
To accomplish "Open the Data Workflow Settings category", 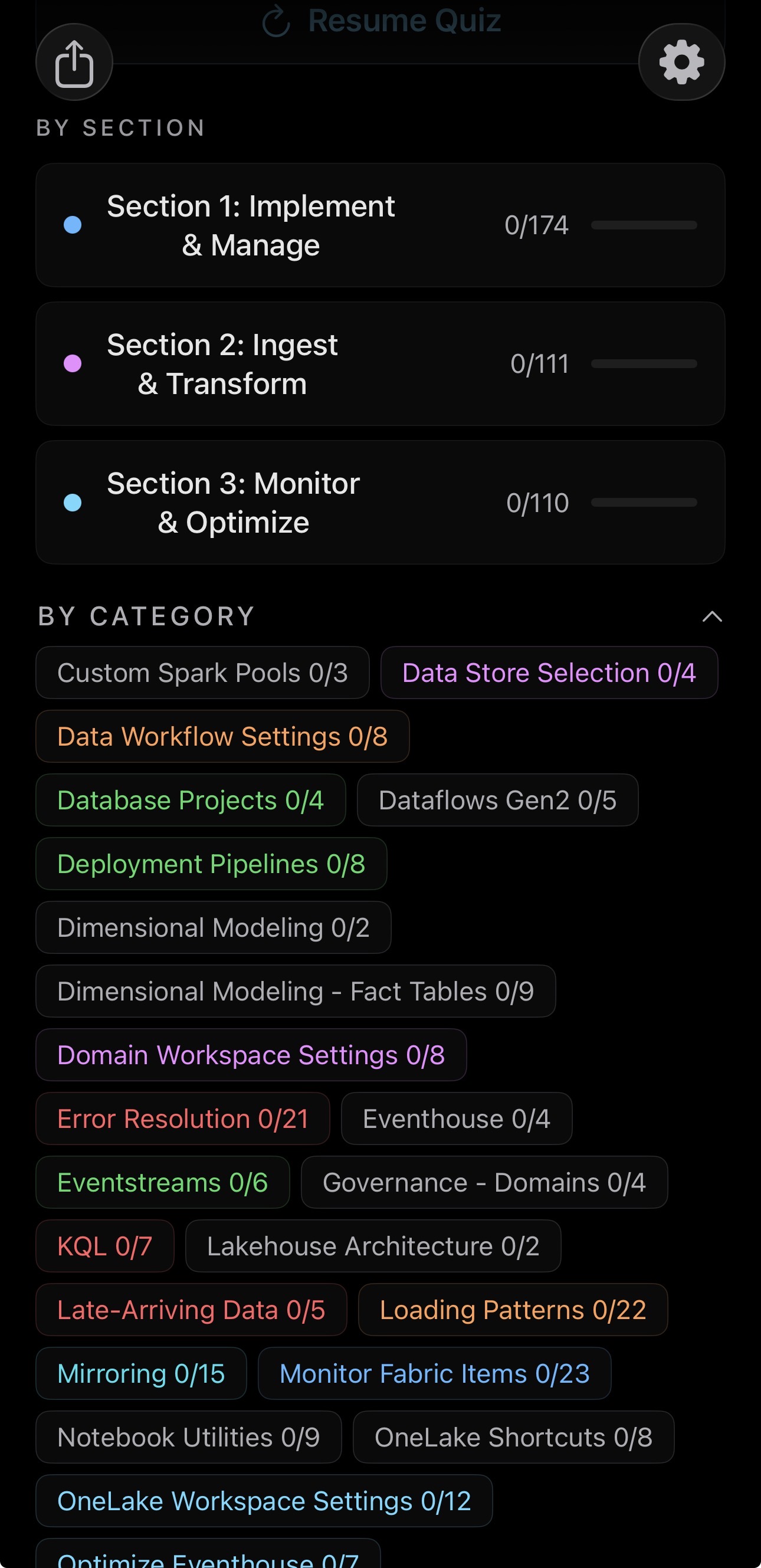I will click(222, 737).
